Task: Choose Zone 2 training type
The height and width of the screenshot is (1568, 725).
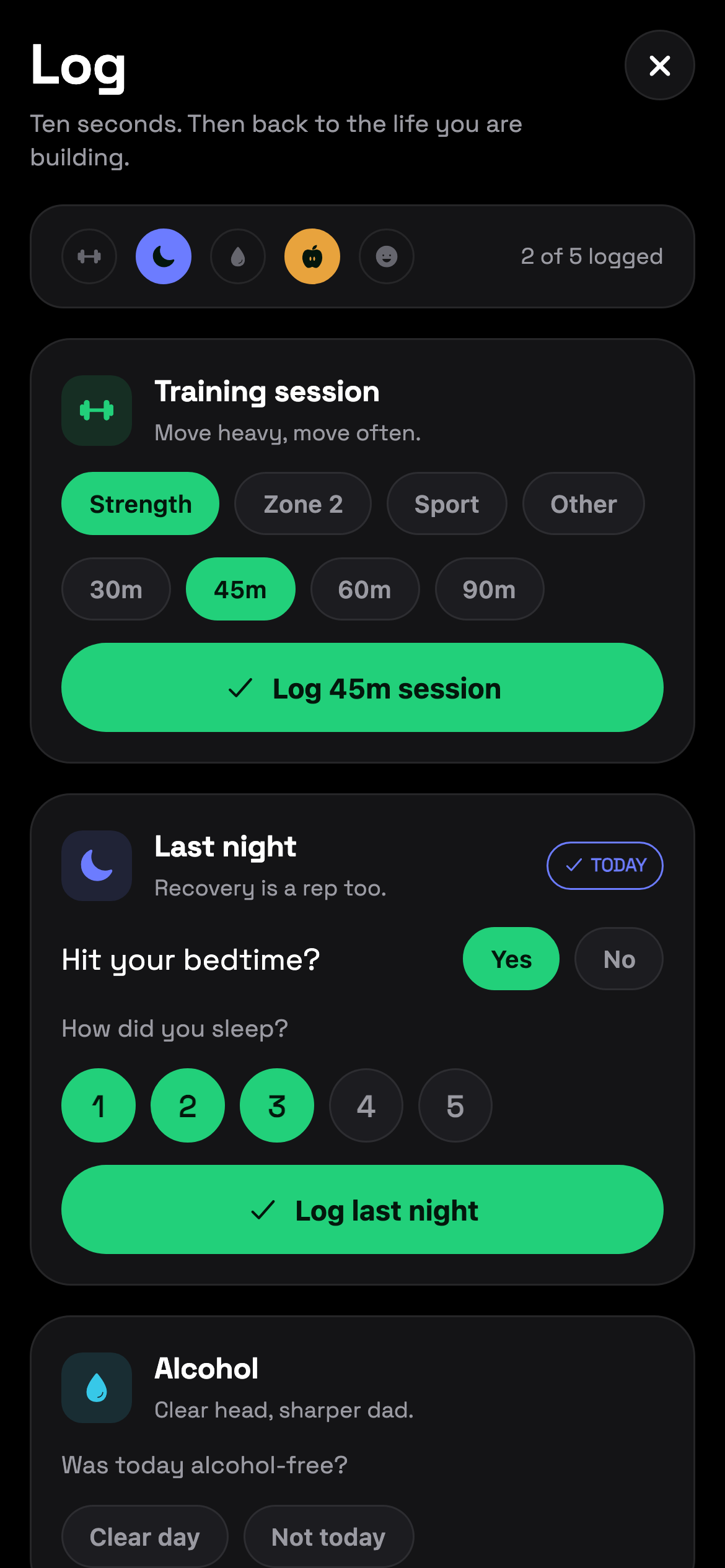Action: tap(303, 503)
